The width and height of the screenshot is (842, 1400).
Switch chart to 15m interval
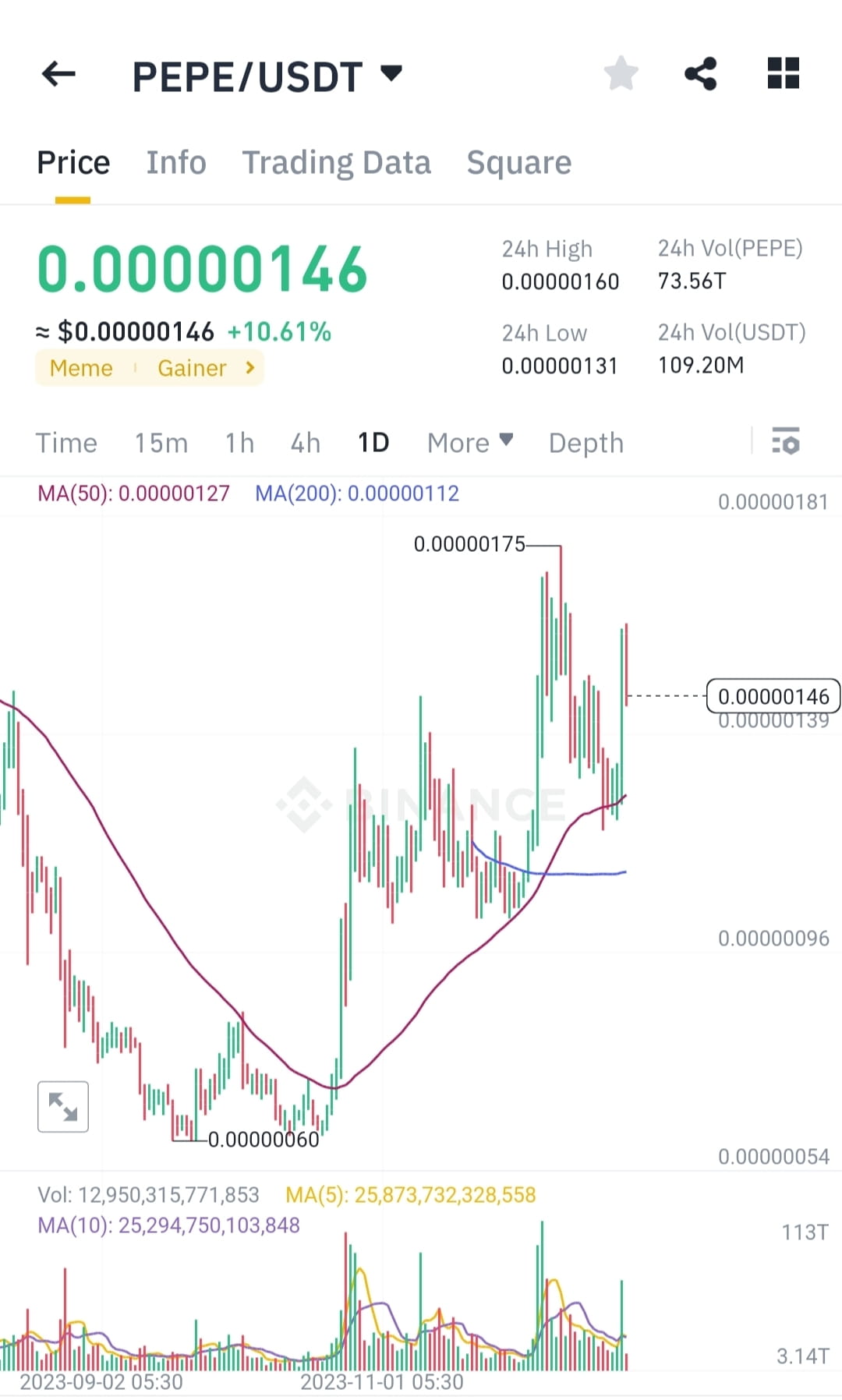(x=161, y=443)
